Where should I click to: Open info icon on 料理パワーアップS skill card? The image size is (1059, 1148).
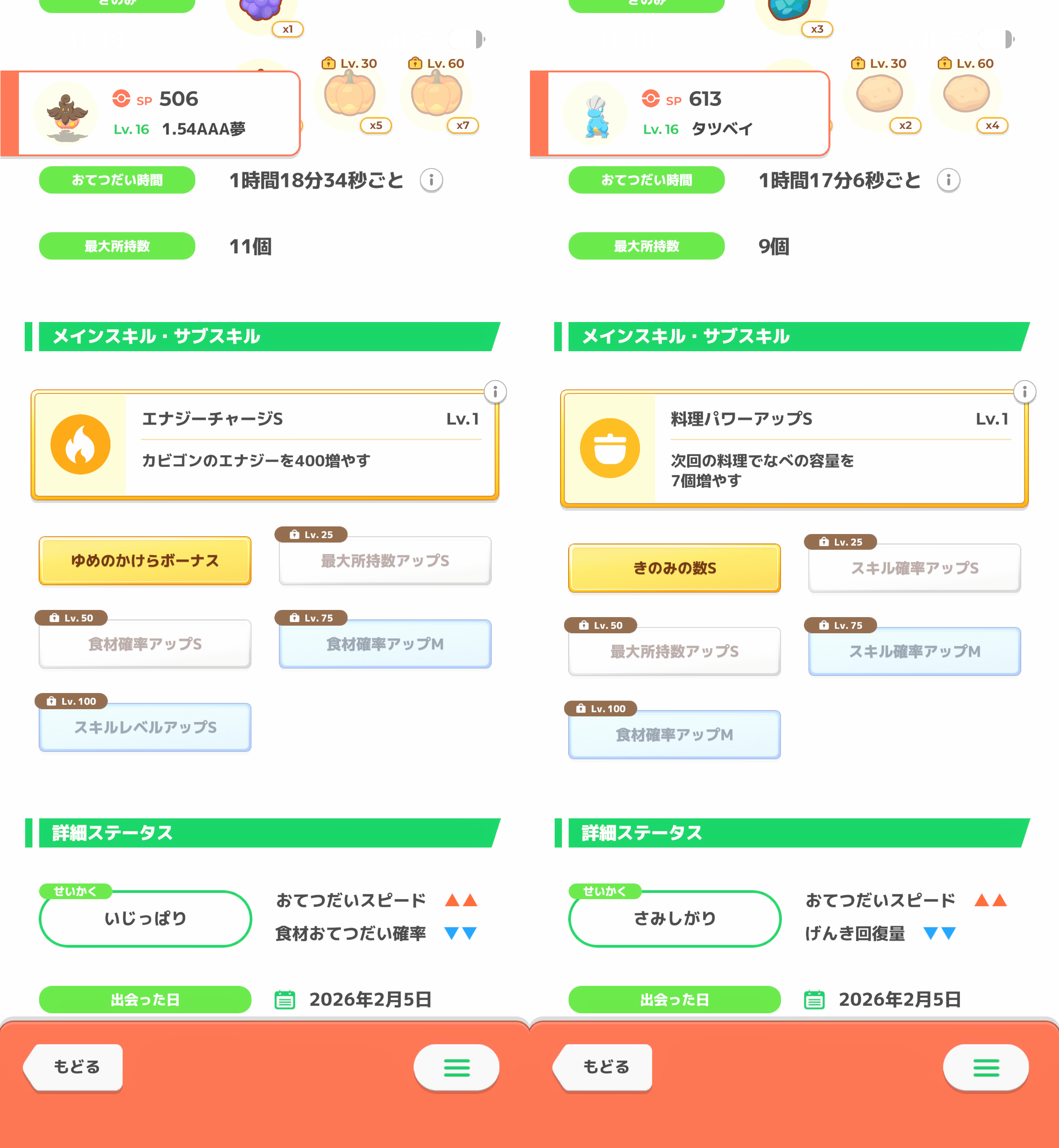coord(1024,392)
